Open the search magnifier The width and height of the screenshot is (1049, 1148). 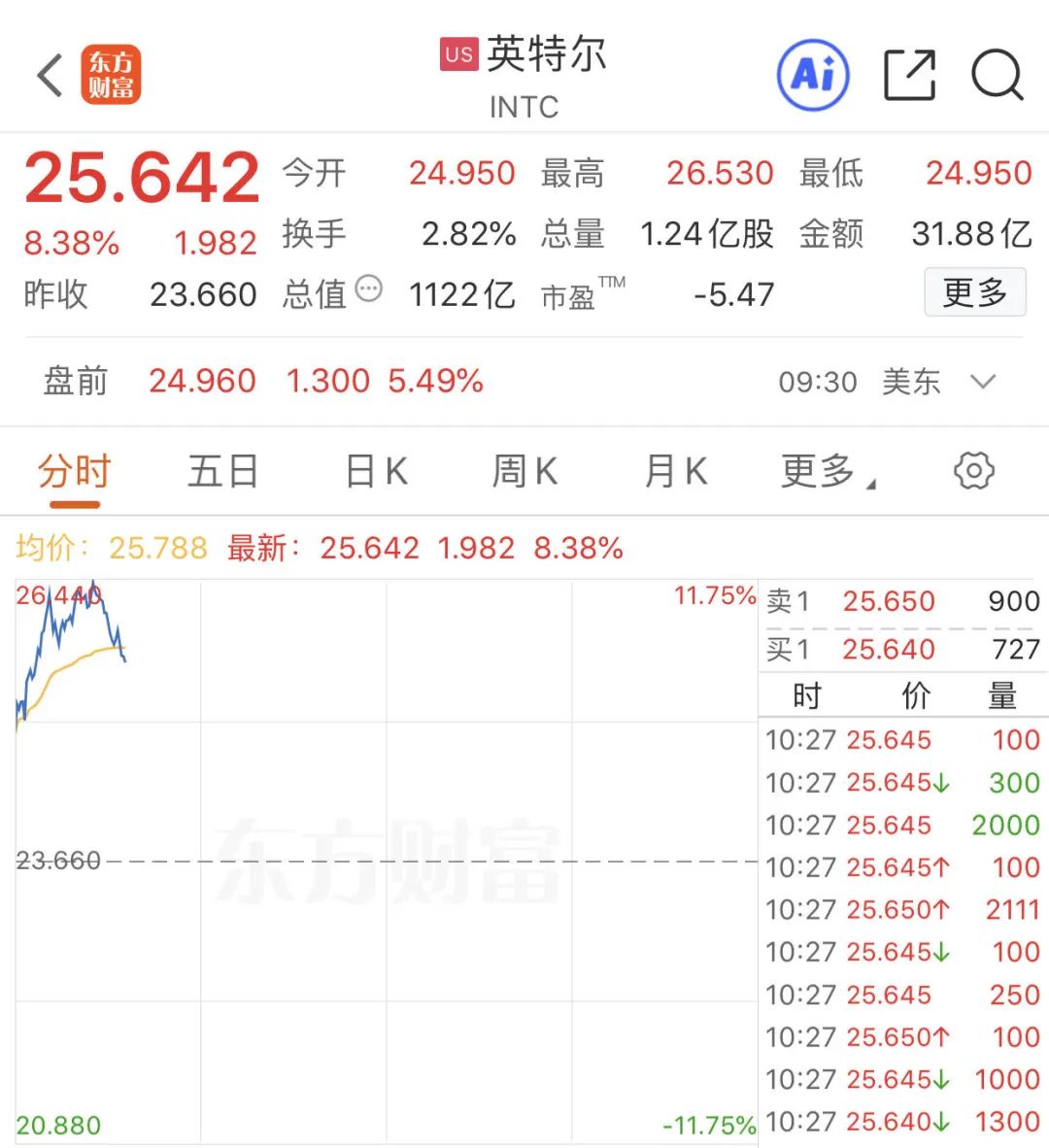pos(997,75)
